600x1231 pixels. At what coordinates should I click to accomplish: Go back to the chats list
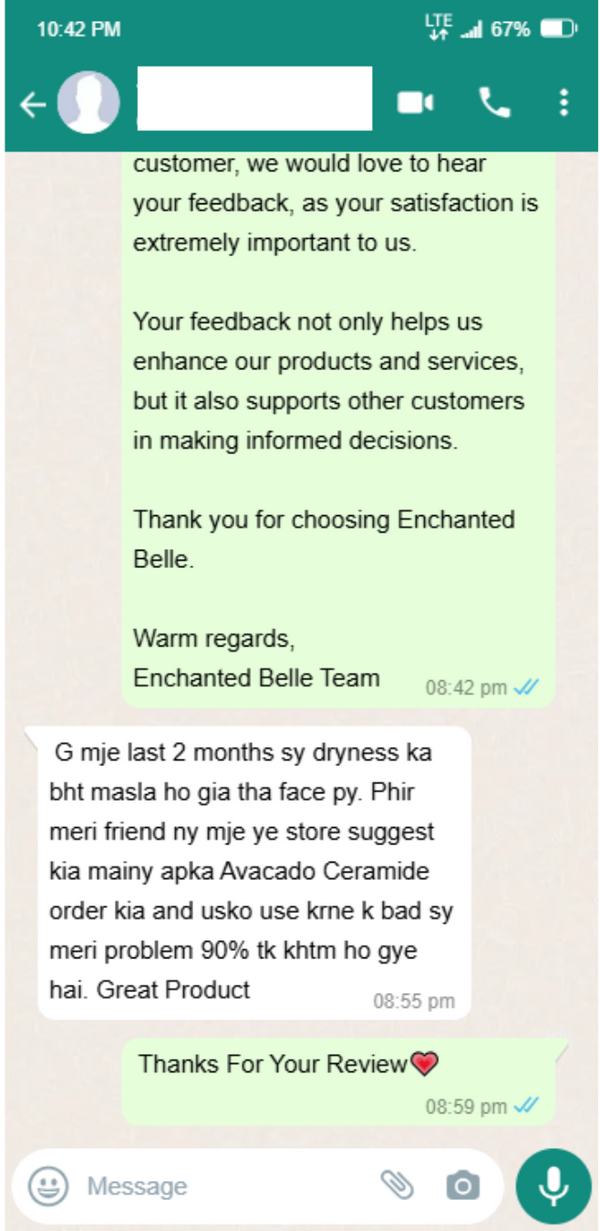(x=32, y=104)
